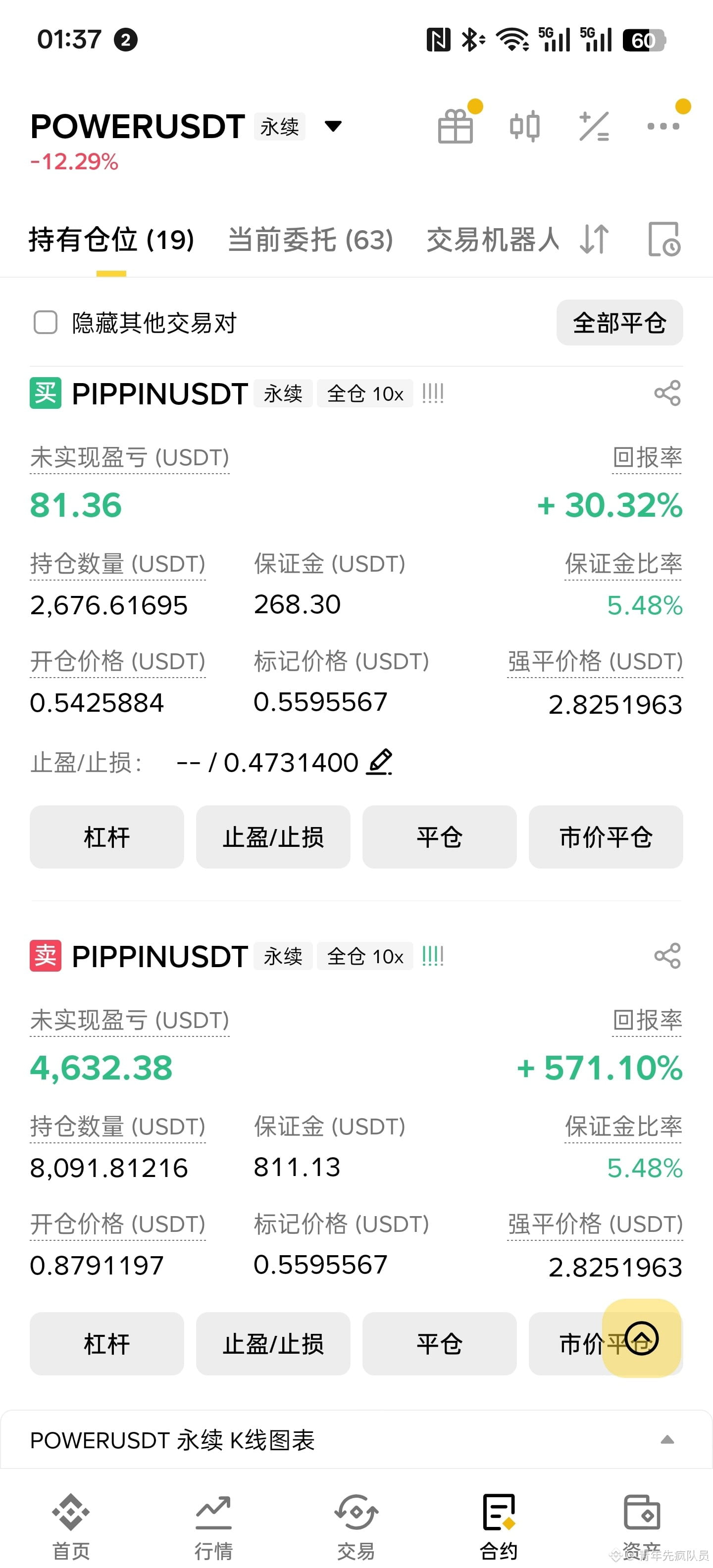Open the gift rewards icon
Viewport: 713px width, 1568px height.
(x=456, y=126)
